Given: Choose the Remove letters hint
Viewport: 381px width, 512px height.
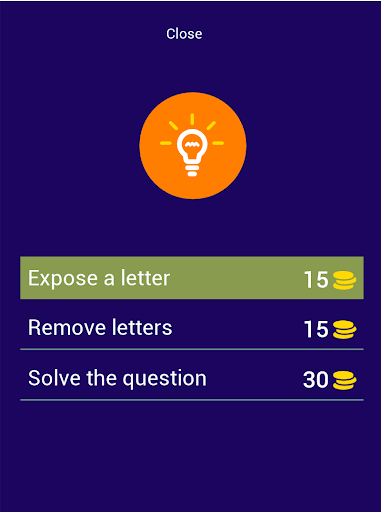Looking at the screenshot, I should point(192,328).
